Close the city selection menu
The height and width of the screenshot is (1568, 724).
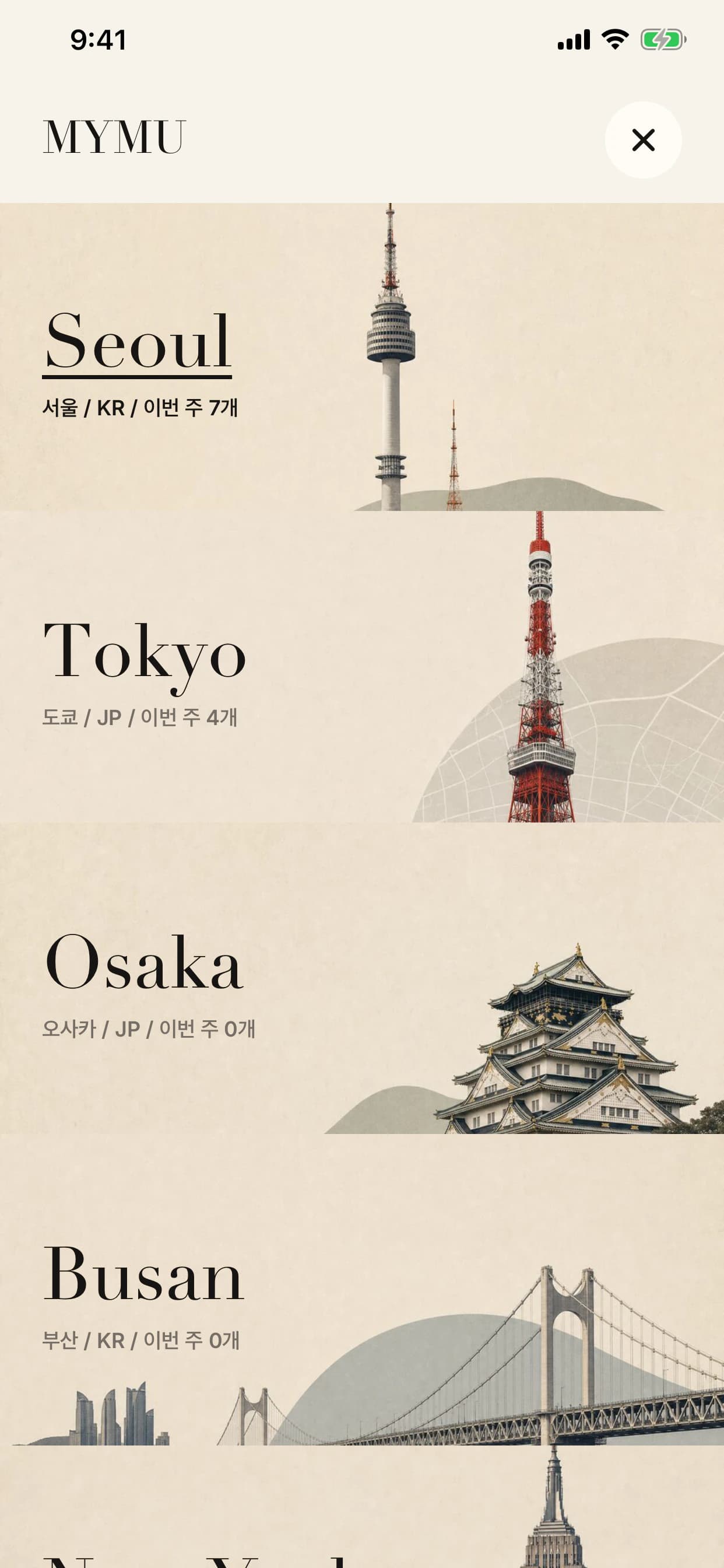[642, 140]
